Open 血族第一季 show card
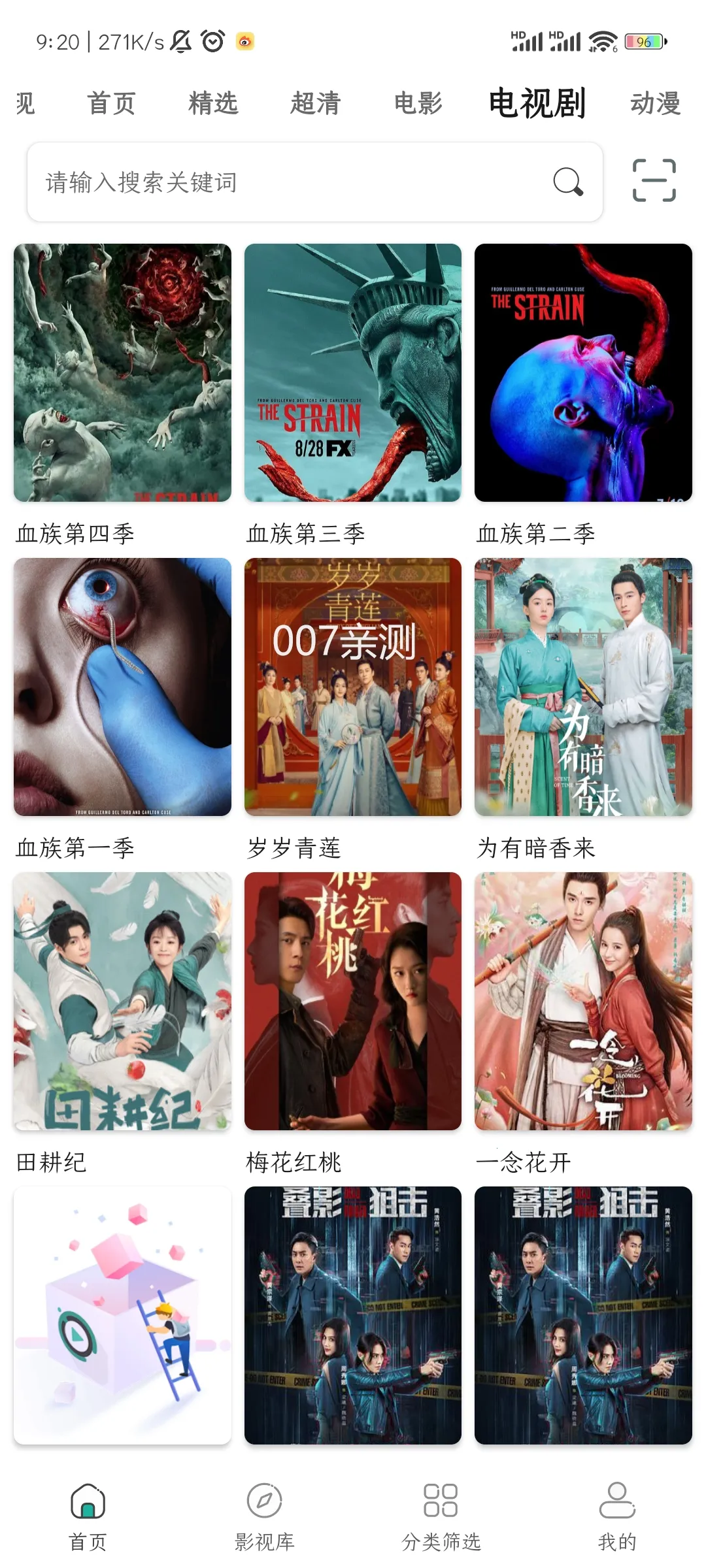This screenshot has height=1568, width=706. [x=122, y=687]
